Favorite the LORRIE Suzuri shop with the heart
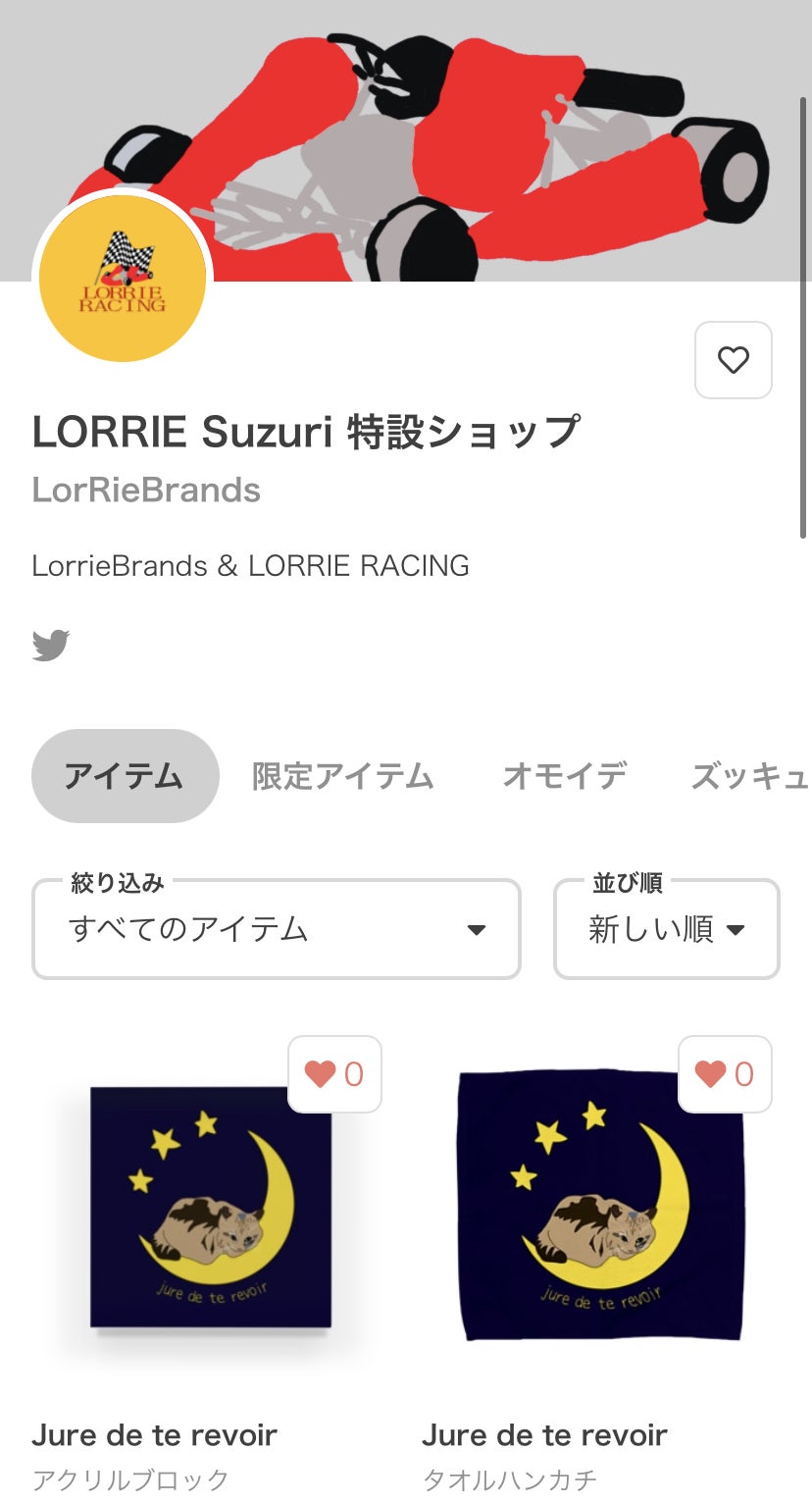Screen dimensions: 812x1503 pos(733,360)
